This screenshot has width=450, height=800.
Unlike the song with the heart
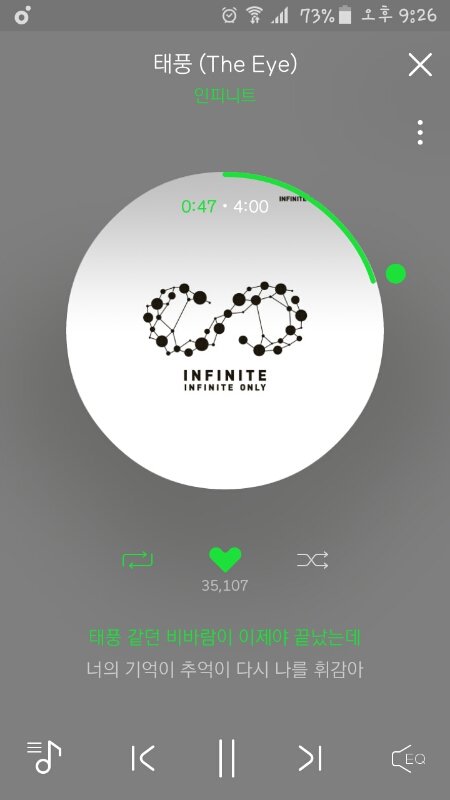pyautogui.click(x=225, y=560)
